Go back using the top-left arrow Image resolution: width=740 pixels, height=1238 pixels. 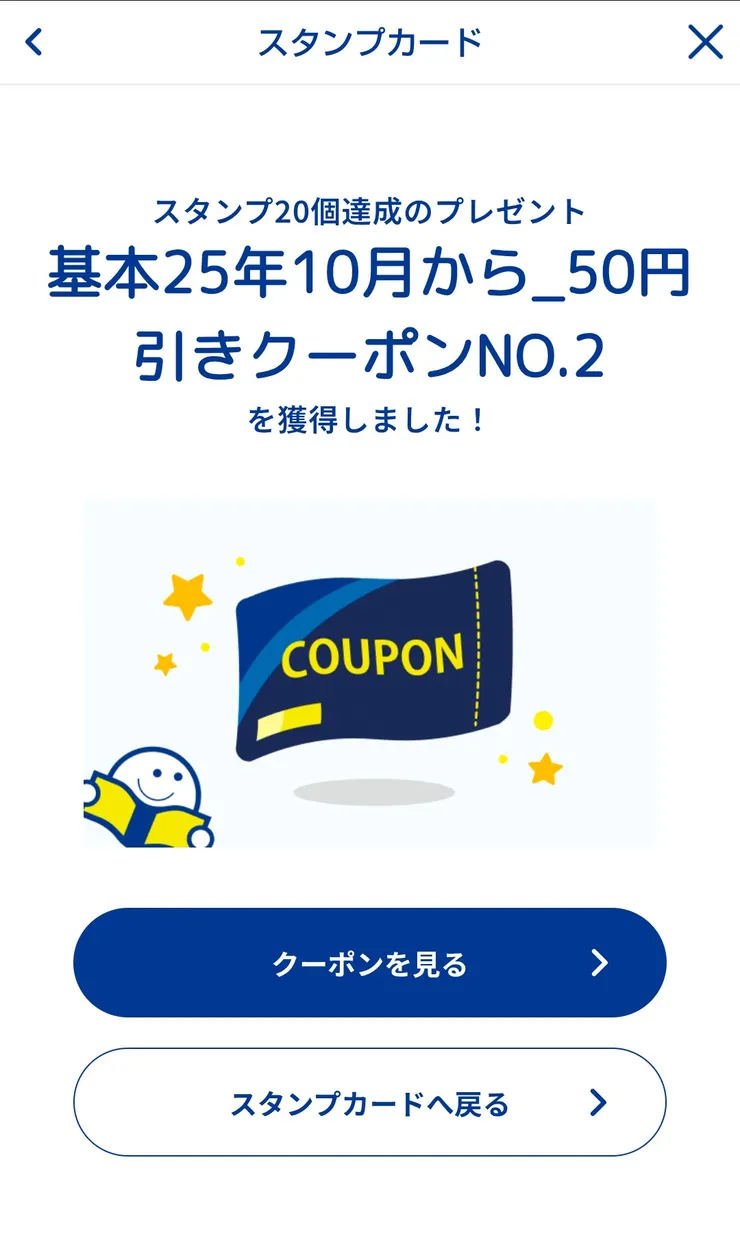34,42
